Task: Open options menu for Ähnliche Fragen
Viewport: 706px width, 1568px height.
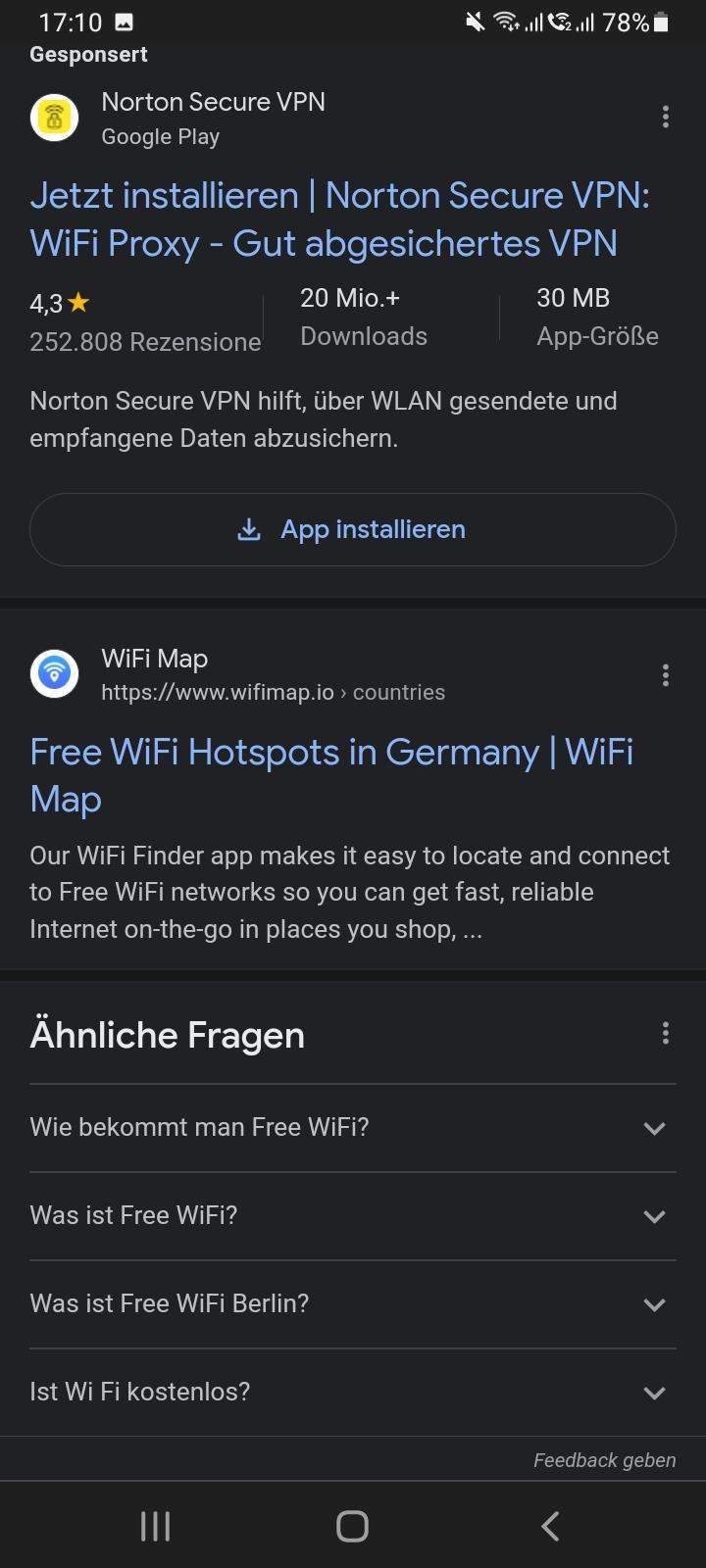Action: (x=665, y=1032)
